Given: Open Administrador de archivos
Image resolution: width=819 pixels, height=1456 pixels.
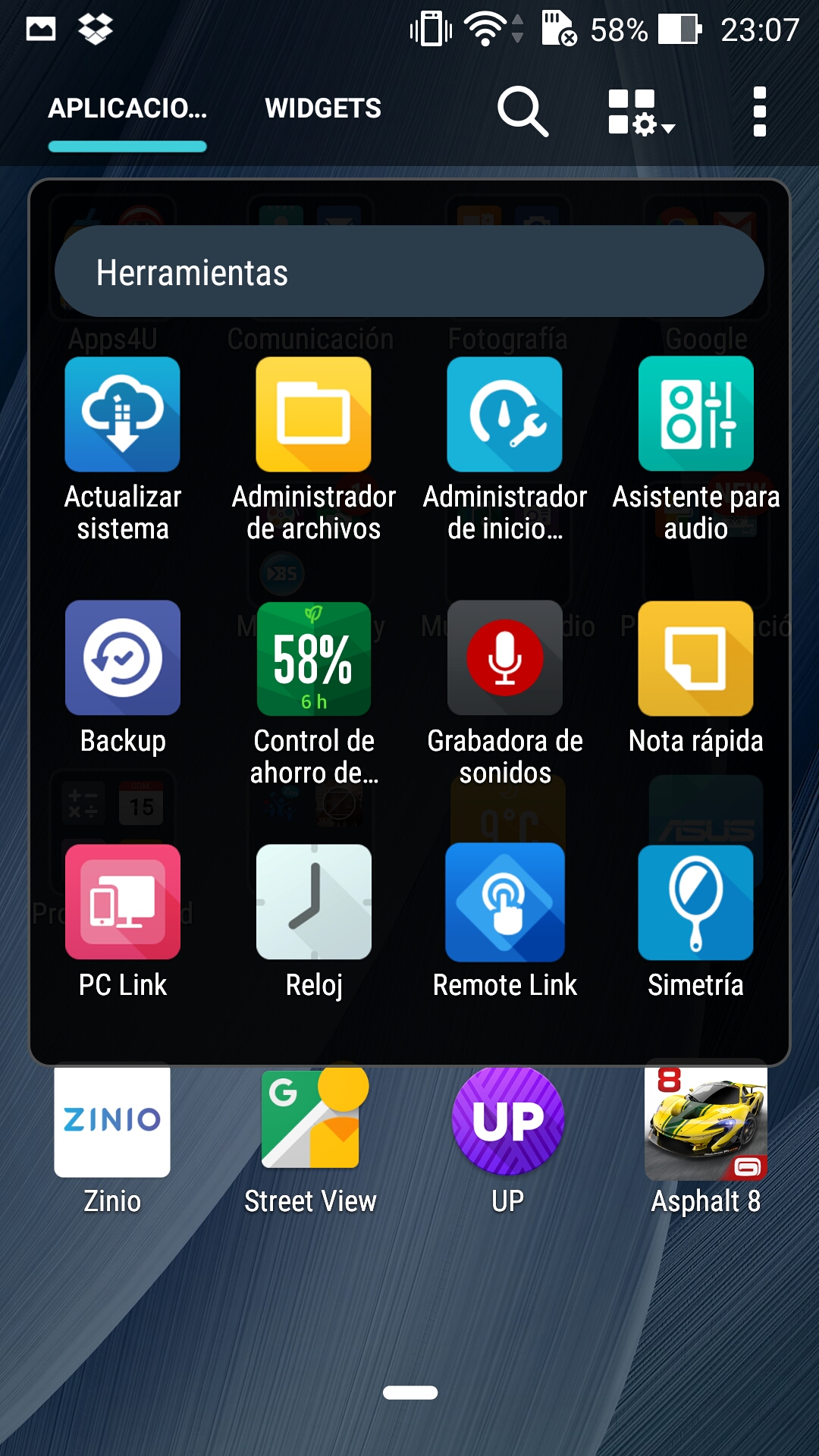Looking at the screenshot, I should click(314, 415).
